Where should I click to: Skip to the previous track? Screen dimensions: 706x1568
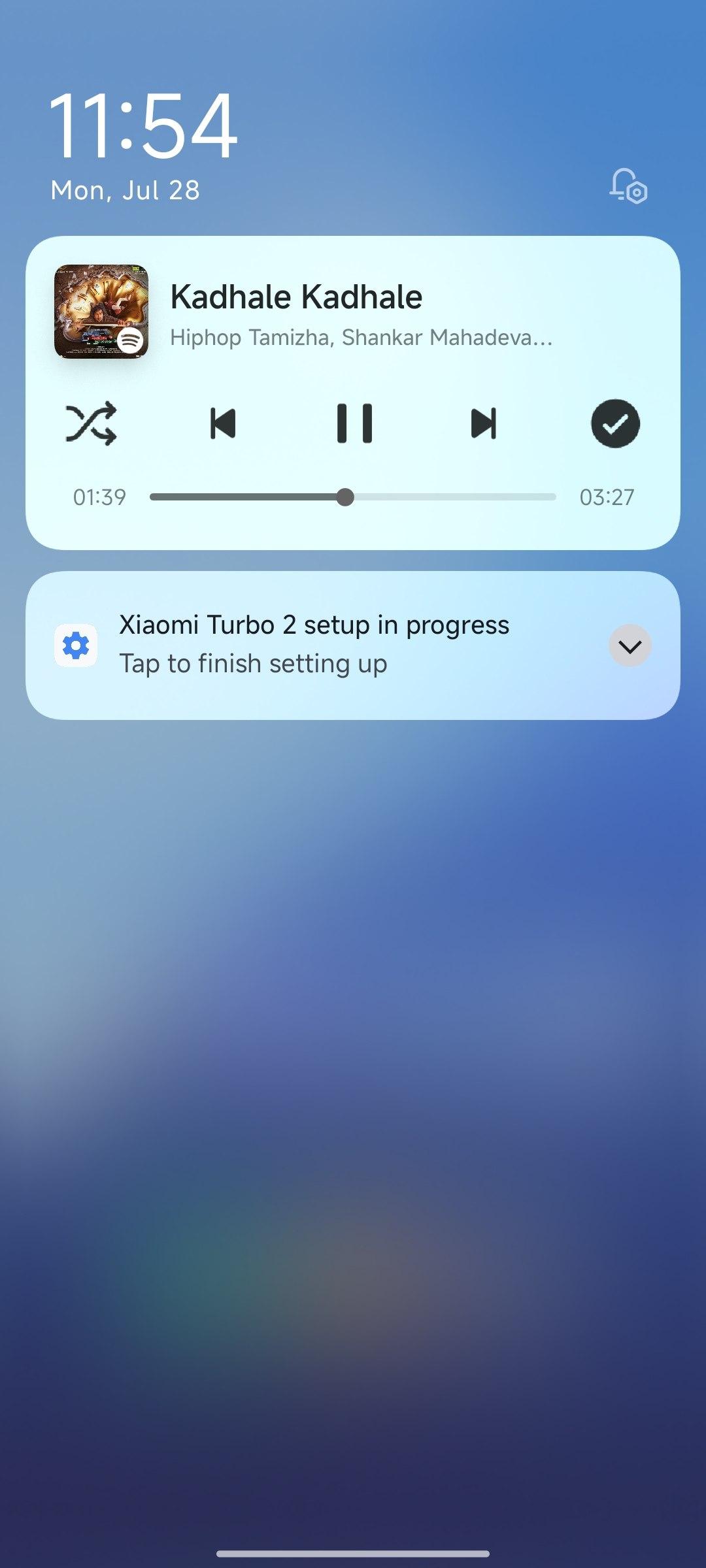point(223,423)
